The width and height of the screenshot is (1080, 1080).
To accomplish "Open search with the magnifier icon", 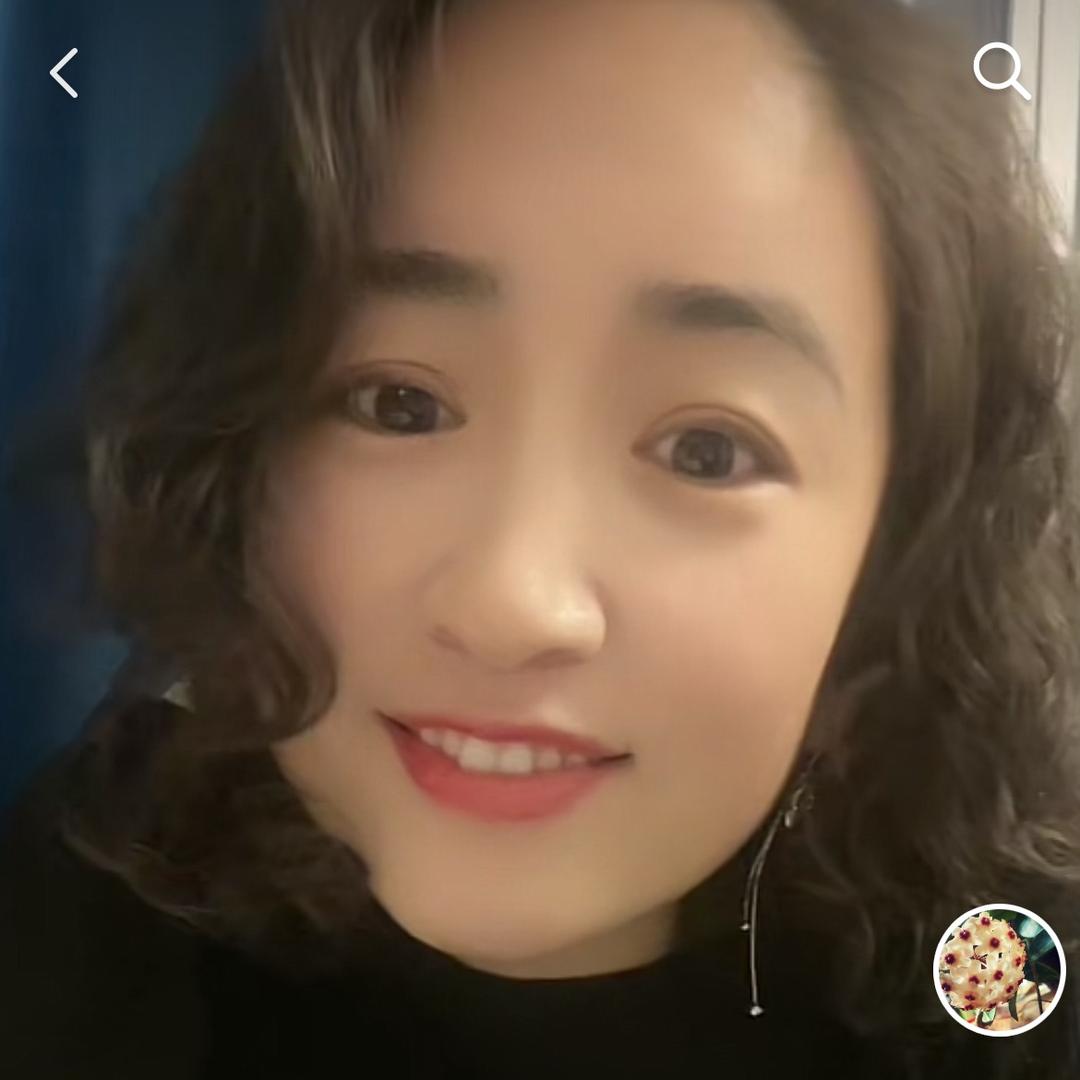I will pyautogui.click(x=1001, y=70).
